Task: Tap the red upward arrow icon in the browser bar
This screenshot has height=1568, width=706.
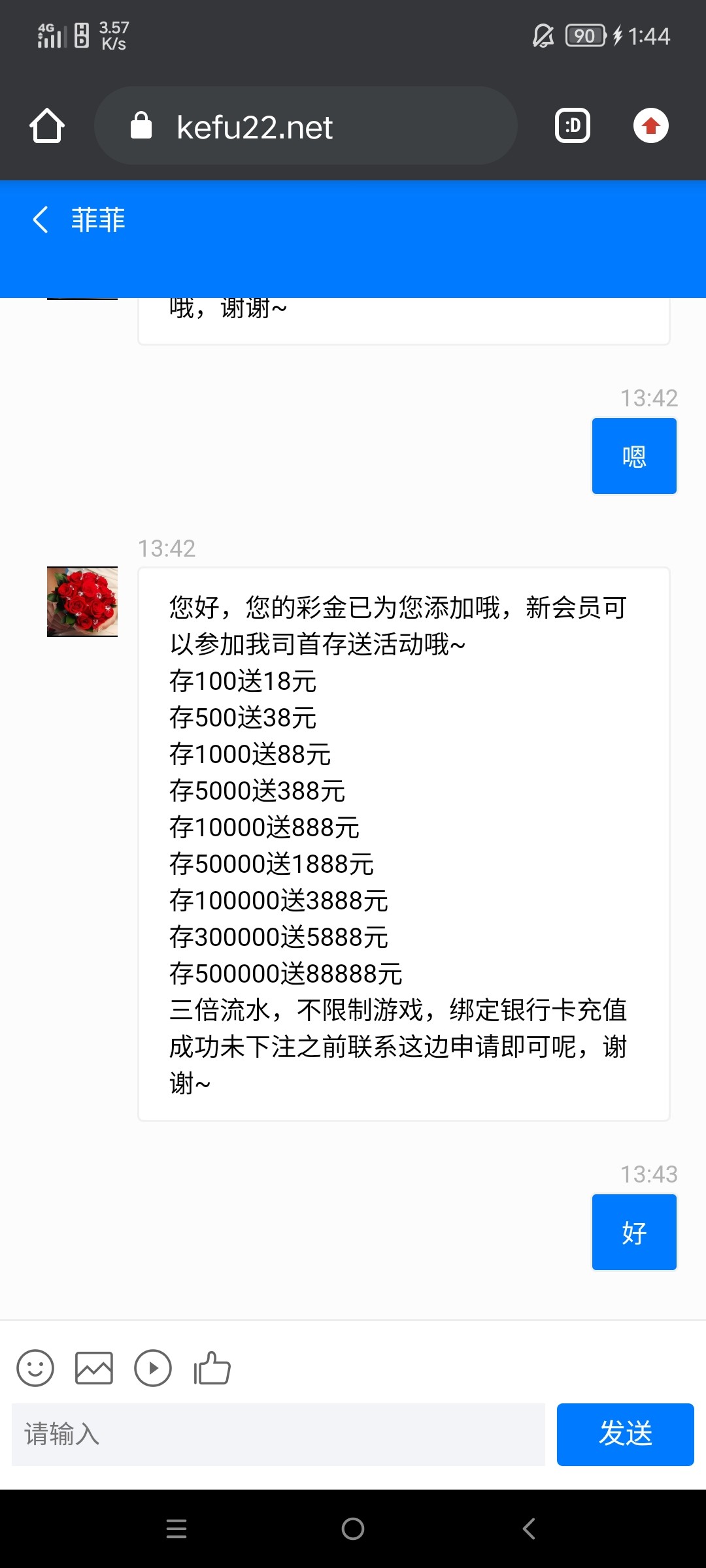Action: coord(650,125)
